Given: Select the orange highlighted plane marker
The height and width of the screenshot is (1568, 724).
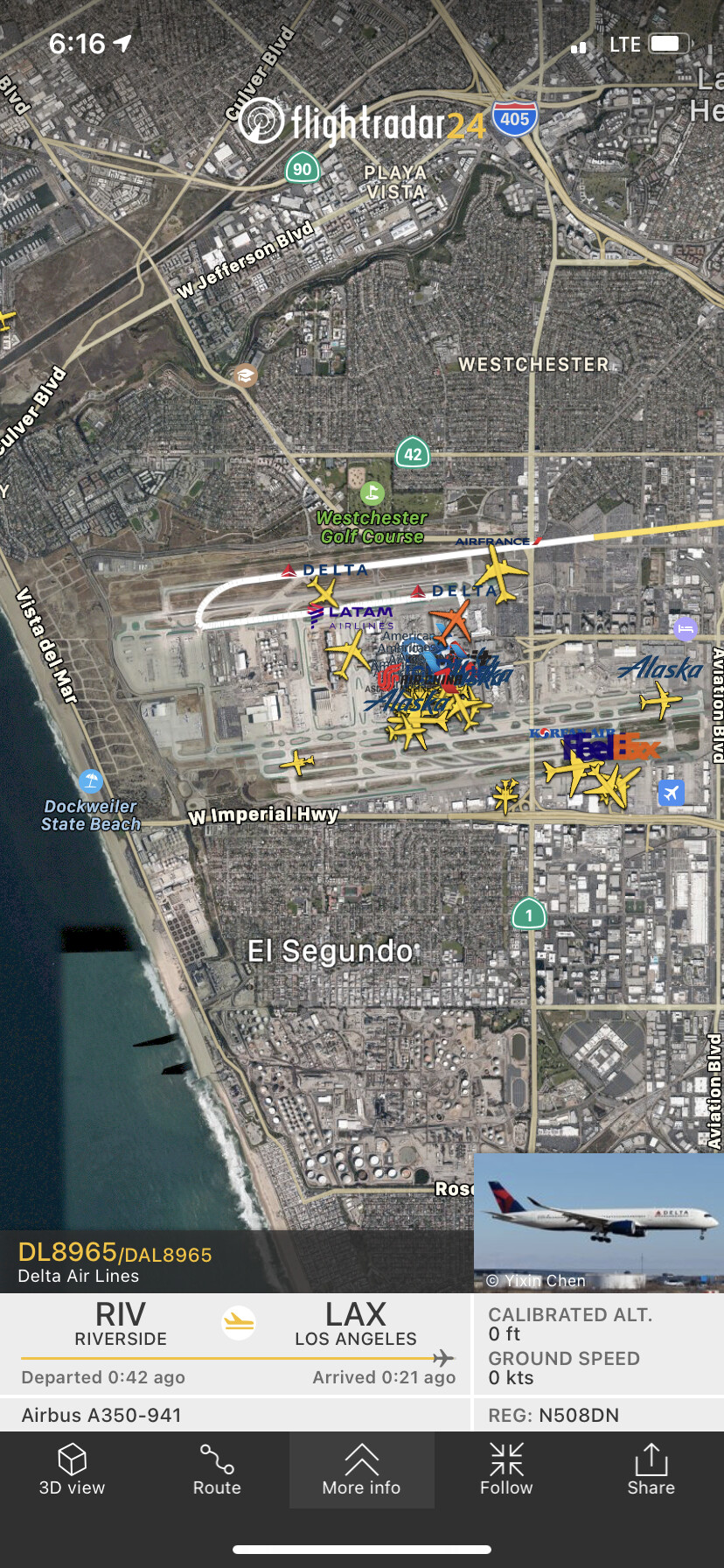Looking at the screenshot, I should point(453,620).
